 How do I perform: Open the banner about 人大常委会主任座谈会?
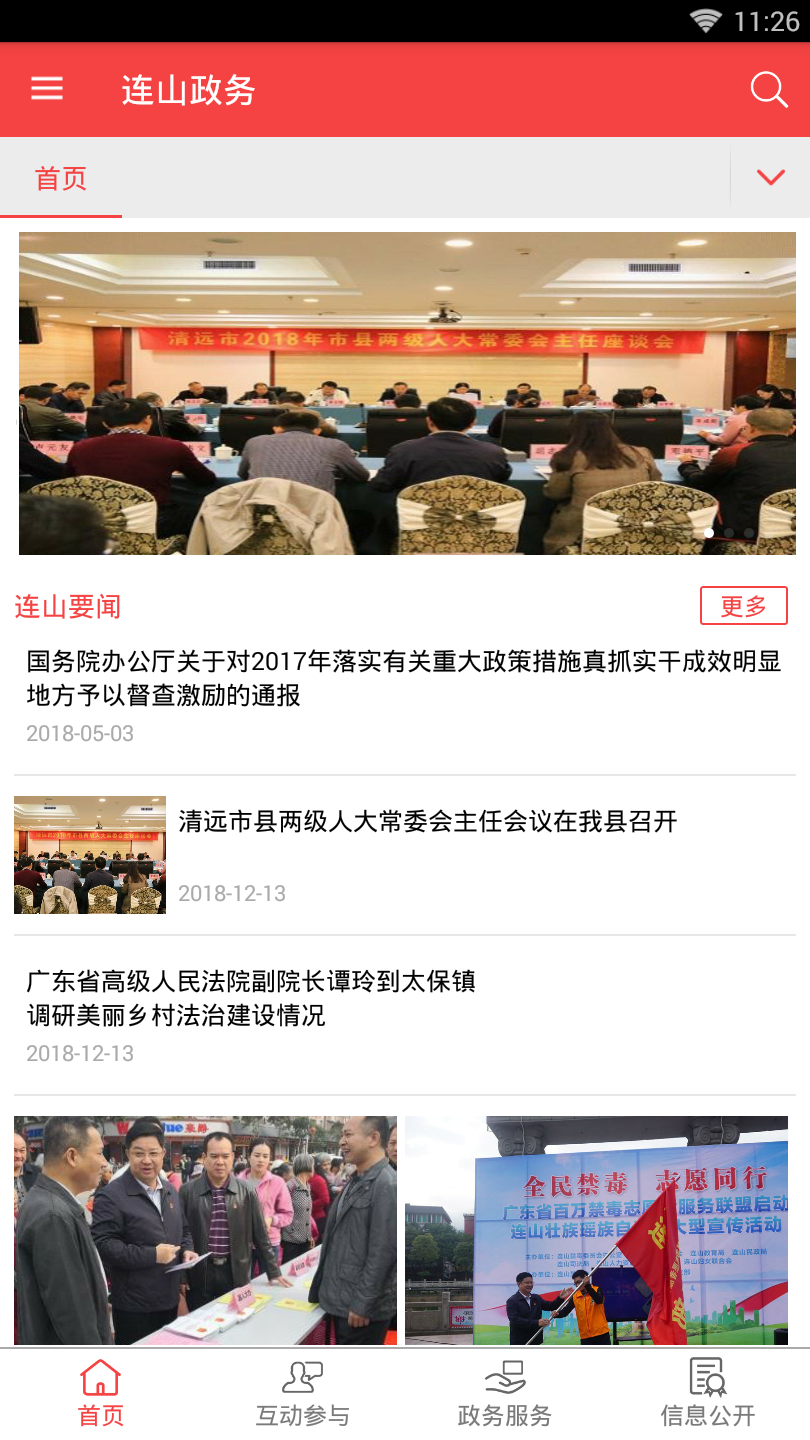point(407,393)
